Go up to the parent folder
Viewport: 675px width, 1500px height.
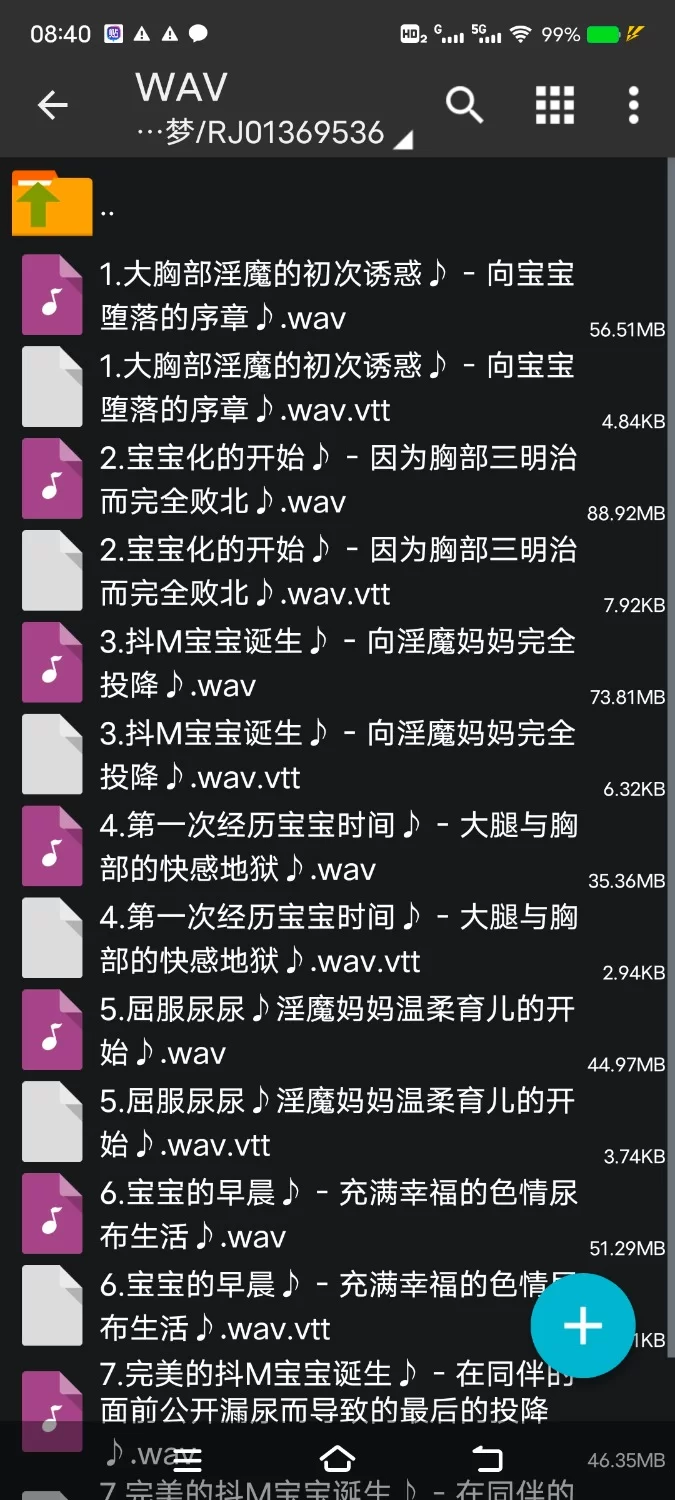pyautogui.click(x=52, y=205)
